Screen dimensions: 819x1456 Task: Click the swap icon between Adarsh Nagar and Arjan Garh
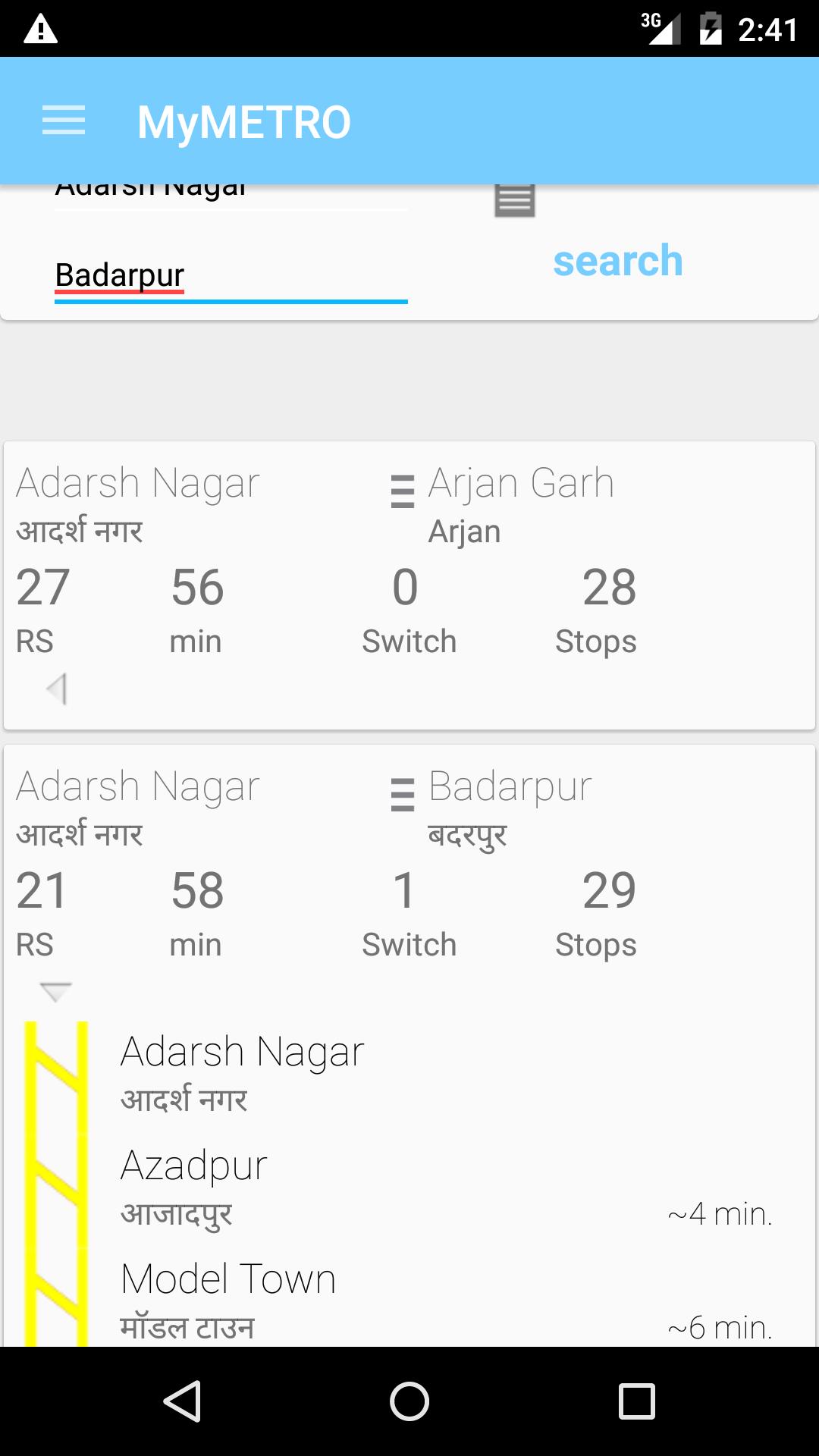click(x=401, y=491)
